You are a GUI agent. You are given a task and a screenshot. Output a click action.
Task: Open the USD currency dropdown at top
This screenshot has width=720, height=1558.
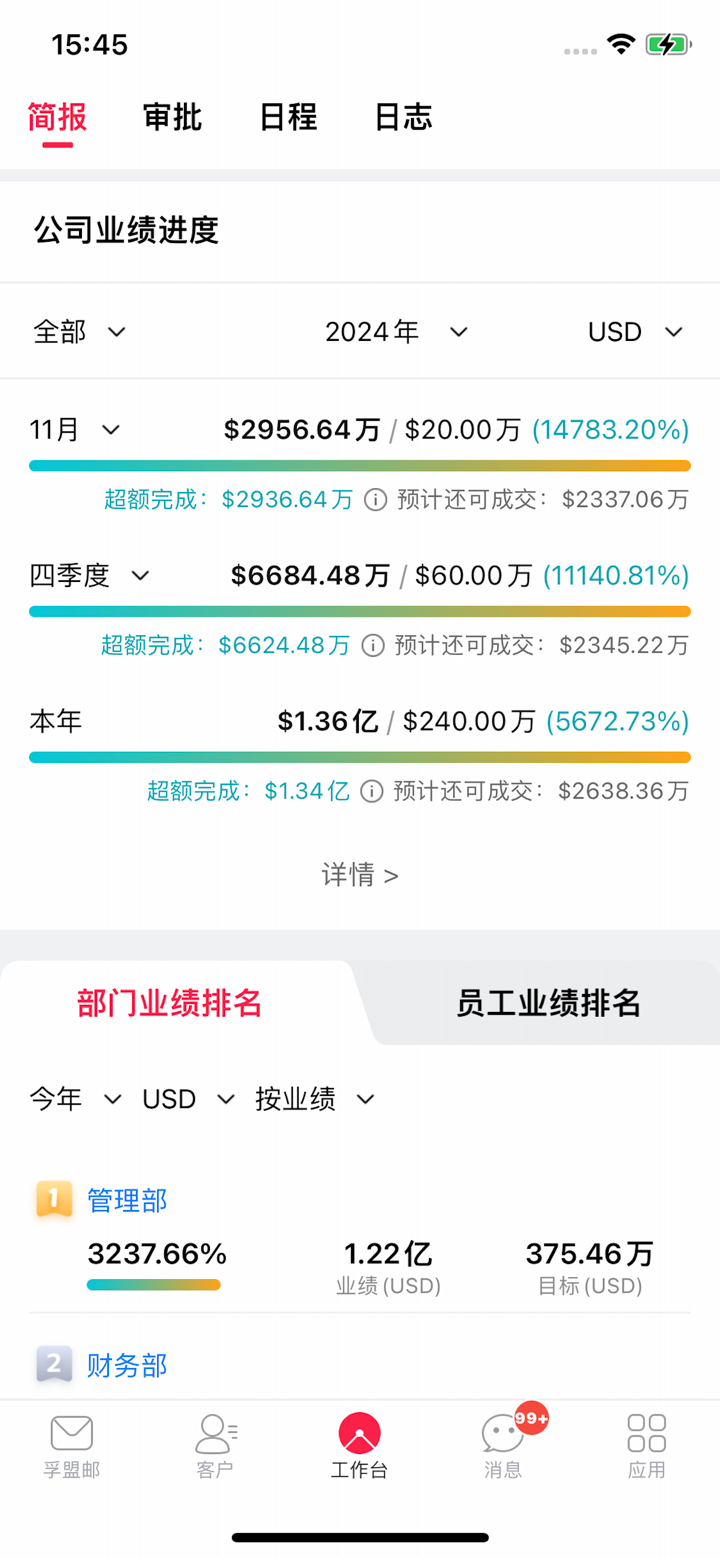(x=634, y=331)
